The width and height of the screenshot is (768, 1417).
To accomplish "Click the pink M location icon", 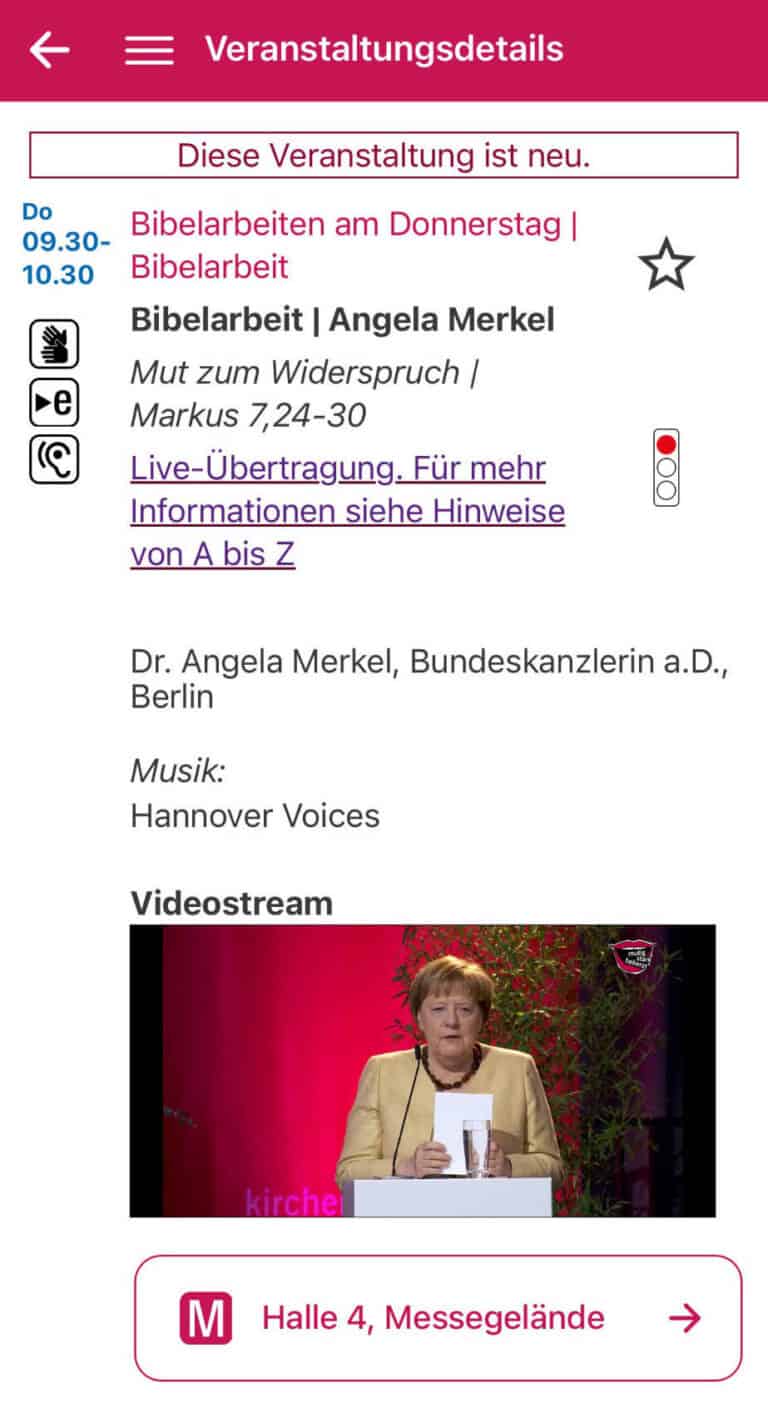I will coord(205,1318).
